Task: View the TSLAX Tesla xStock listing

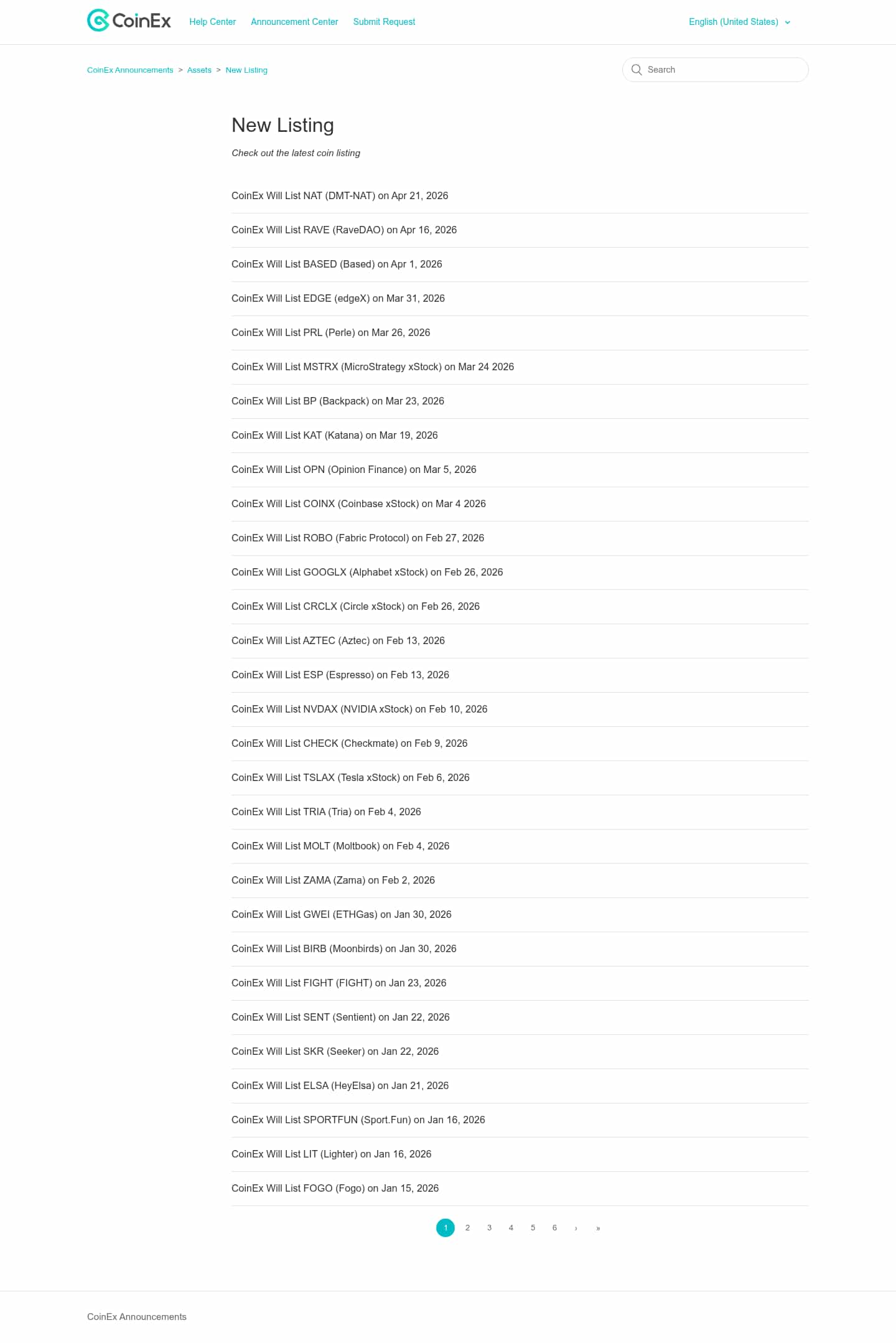Action: coord(350,778)
